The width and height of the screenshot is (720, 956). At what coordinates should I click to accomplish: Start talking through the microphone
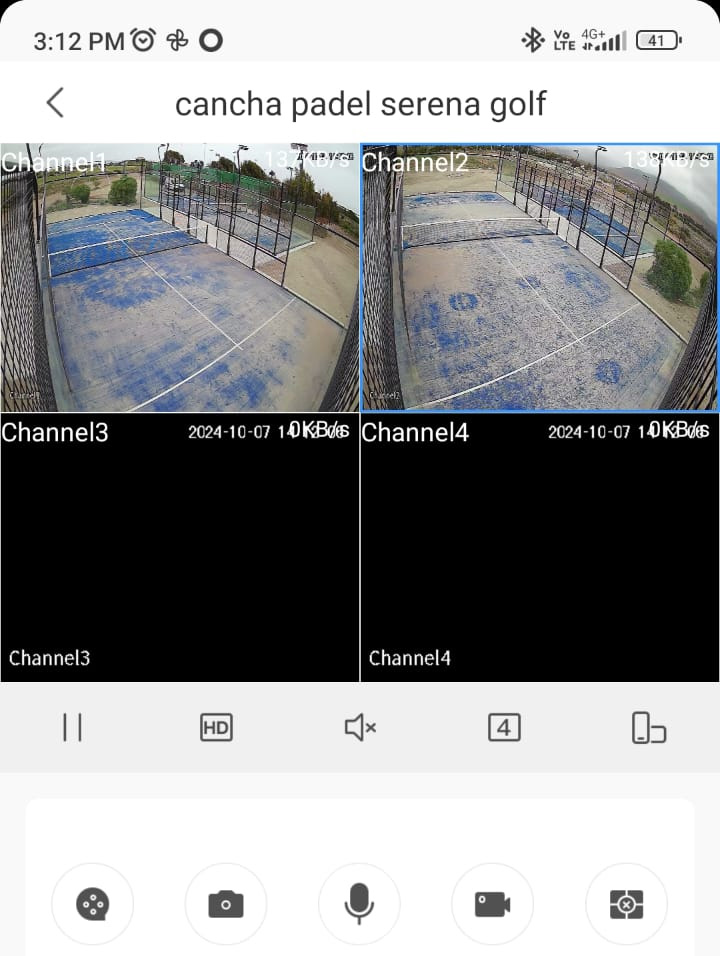pos(360,904)
